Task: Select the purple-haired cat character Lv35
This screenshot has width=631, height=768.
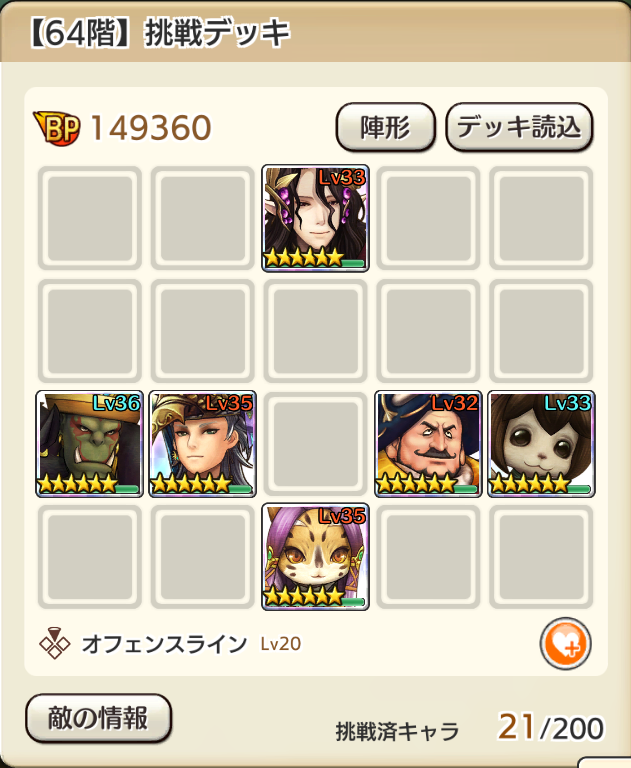Action: tap(315, 557)
